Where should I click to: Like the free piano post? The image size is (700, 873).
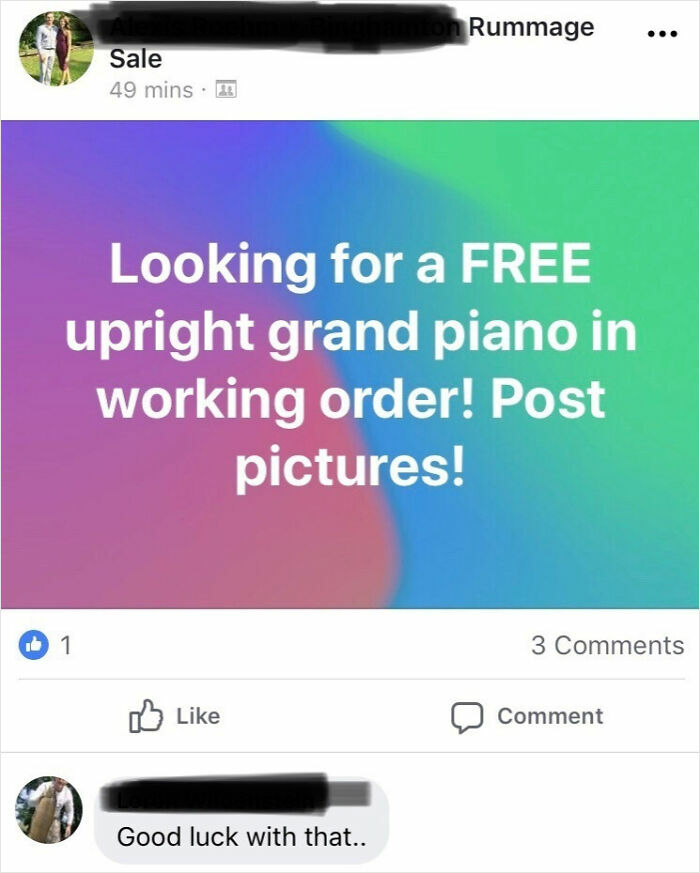pos(174,715)
